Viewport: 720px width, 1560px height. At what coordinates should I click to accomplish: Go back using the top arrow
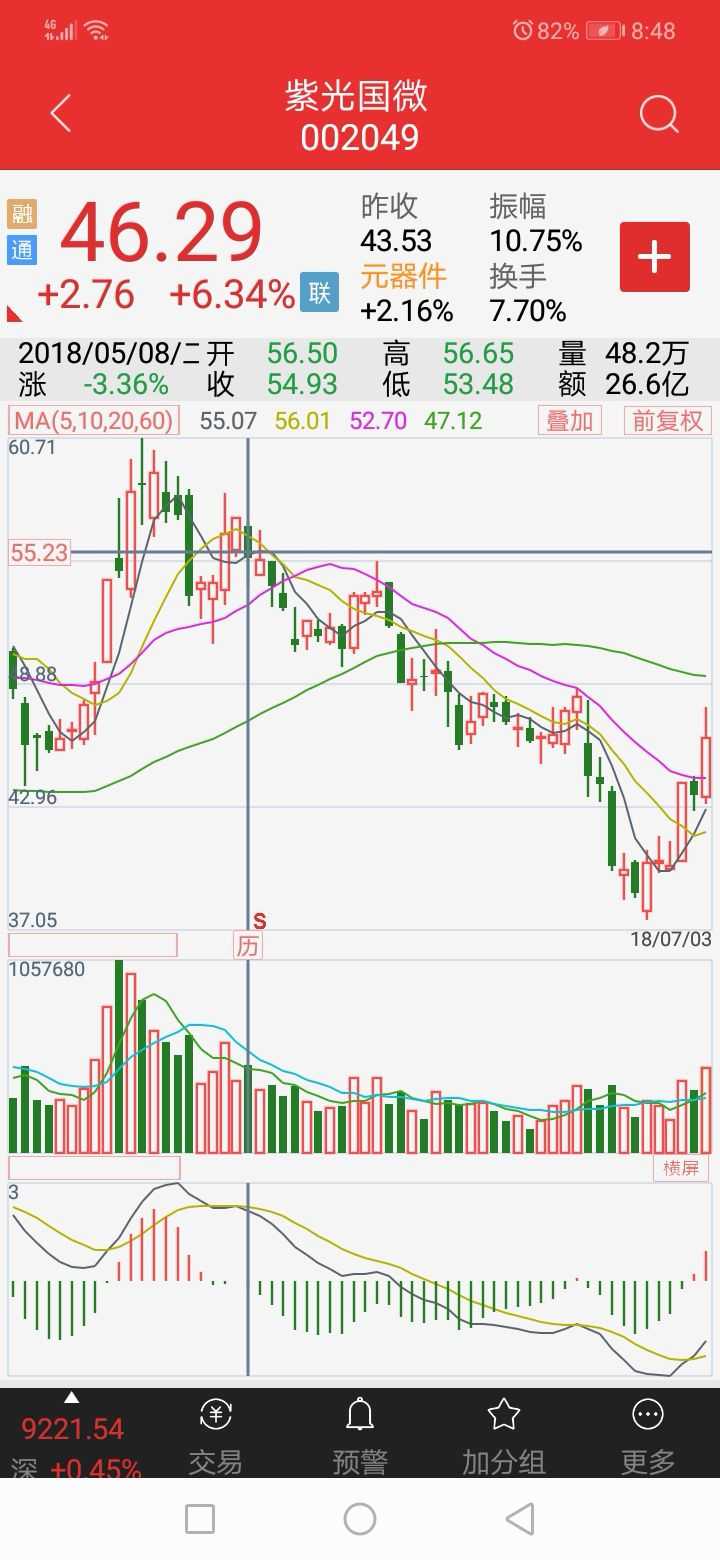pyautogui.click(x=61, y=114)
